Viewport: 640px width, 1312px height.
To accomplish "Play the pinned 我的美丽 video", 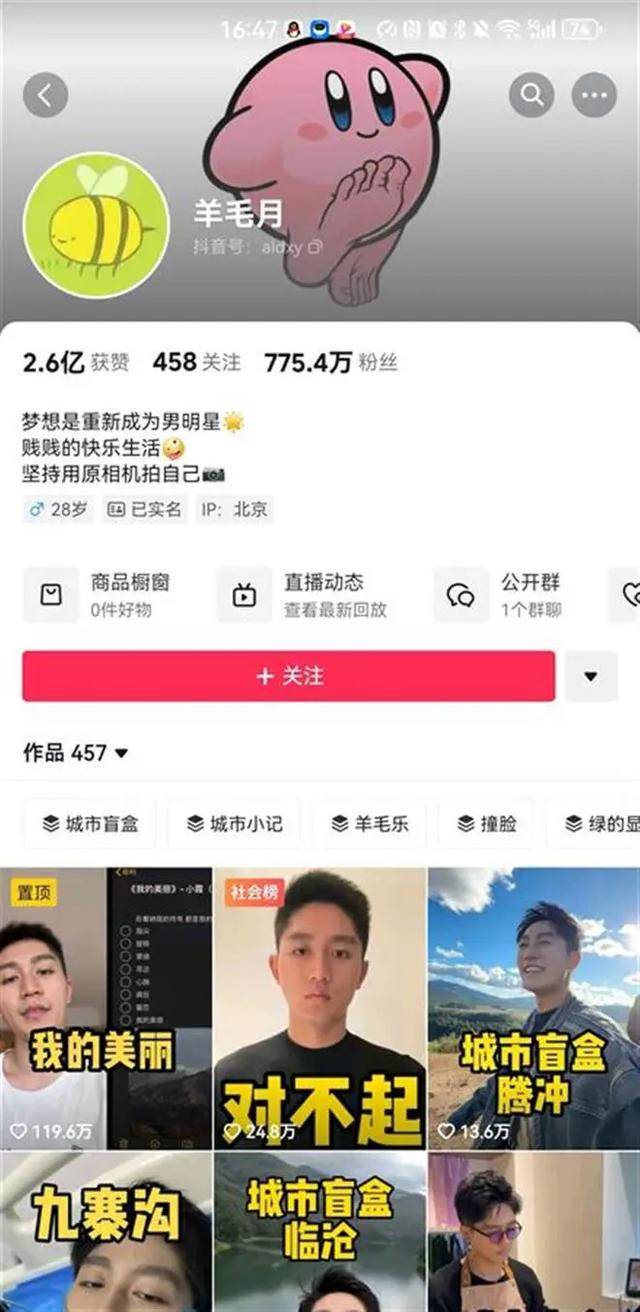I will [106, 1008].
